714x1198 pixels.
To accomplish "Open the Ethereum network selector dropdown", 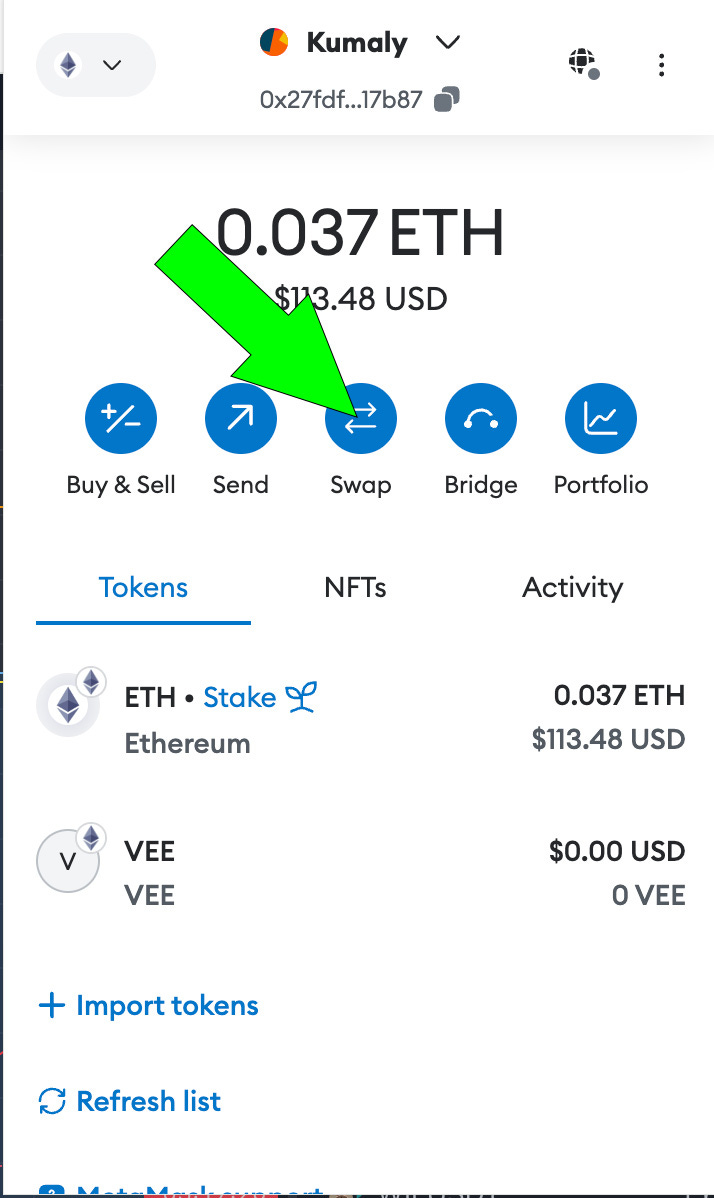I will click(95, 65).
